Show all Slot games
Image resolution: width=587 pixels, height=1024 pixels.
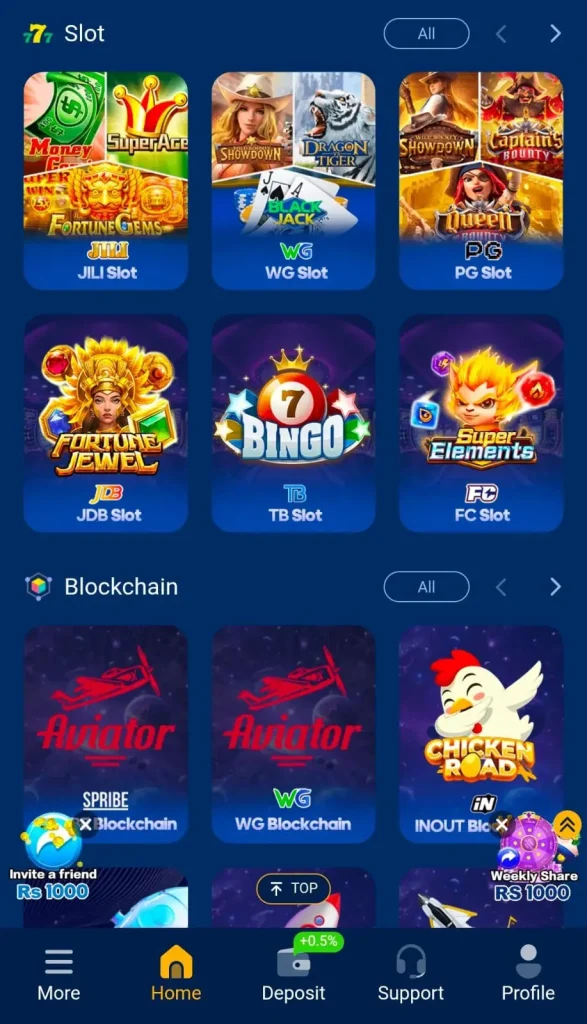[426, 33]
